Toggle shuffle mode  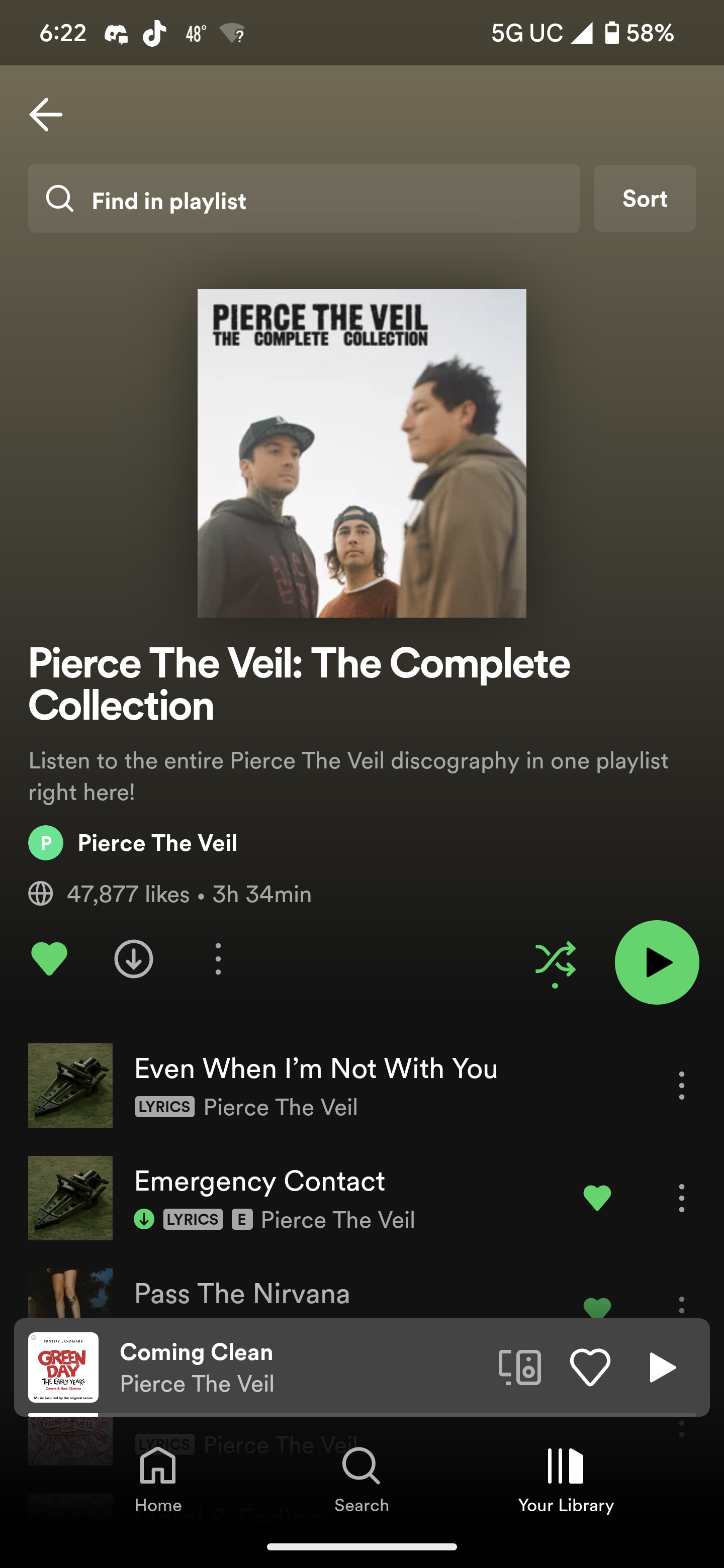[x=555, y=960]
